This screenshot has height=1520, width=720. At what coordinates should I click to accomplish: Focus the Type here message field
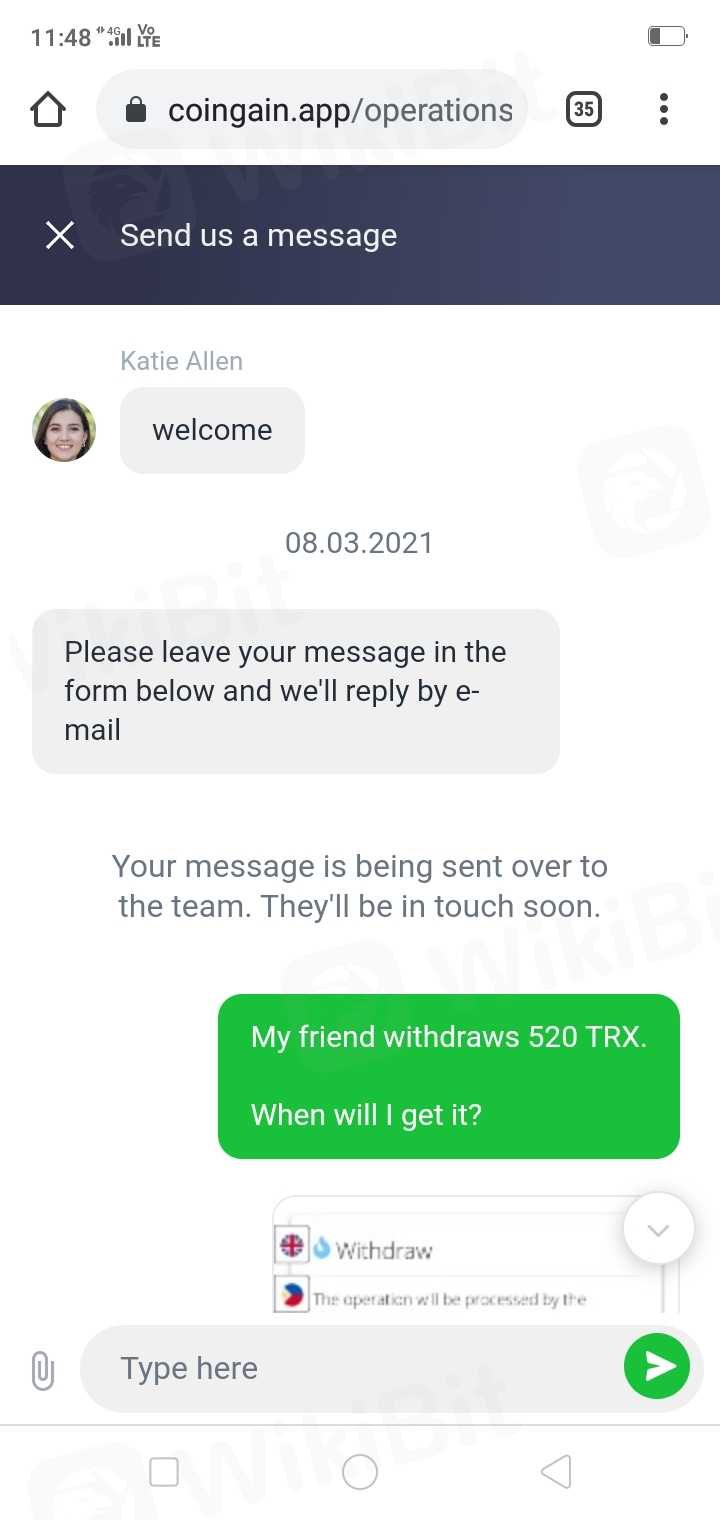(350, 1369)
